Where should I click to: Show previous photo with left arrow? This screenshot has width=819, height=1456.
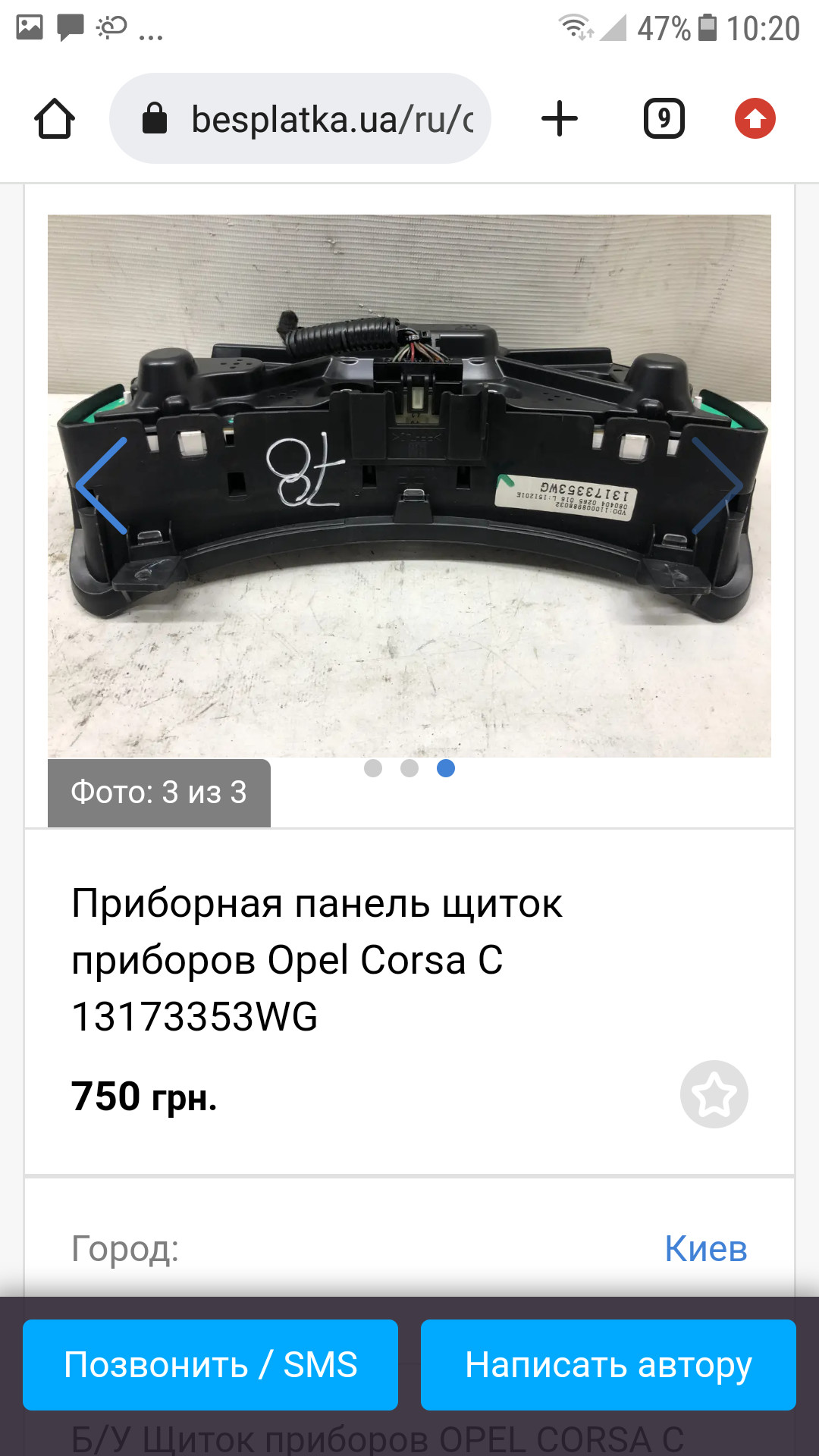point(102,485)
